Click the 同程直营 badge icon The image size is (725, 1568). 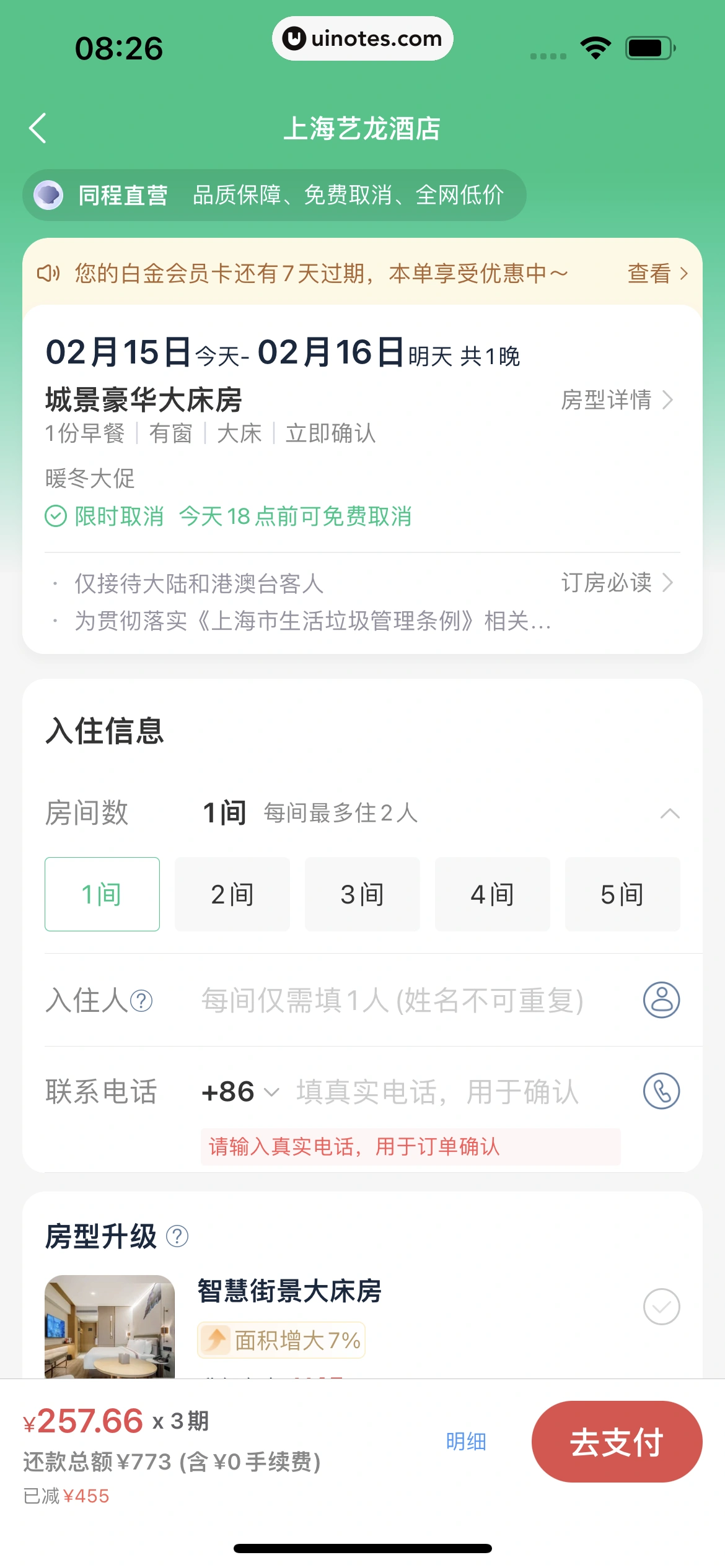[48, 194]
